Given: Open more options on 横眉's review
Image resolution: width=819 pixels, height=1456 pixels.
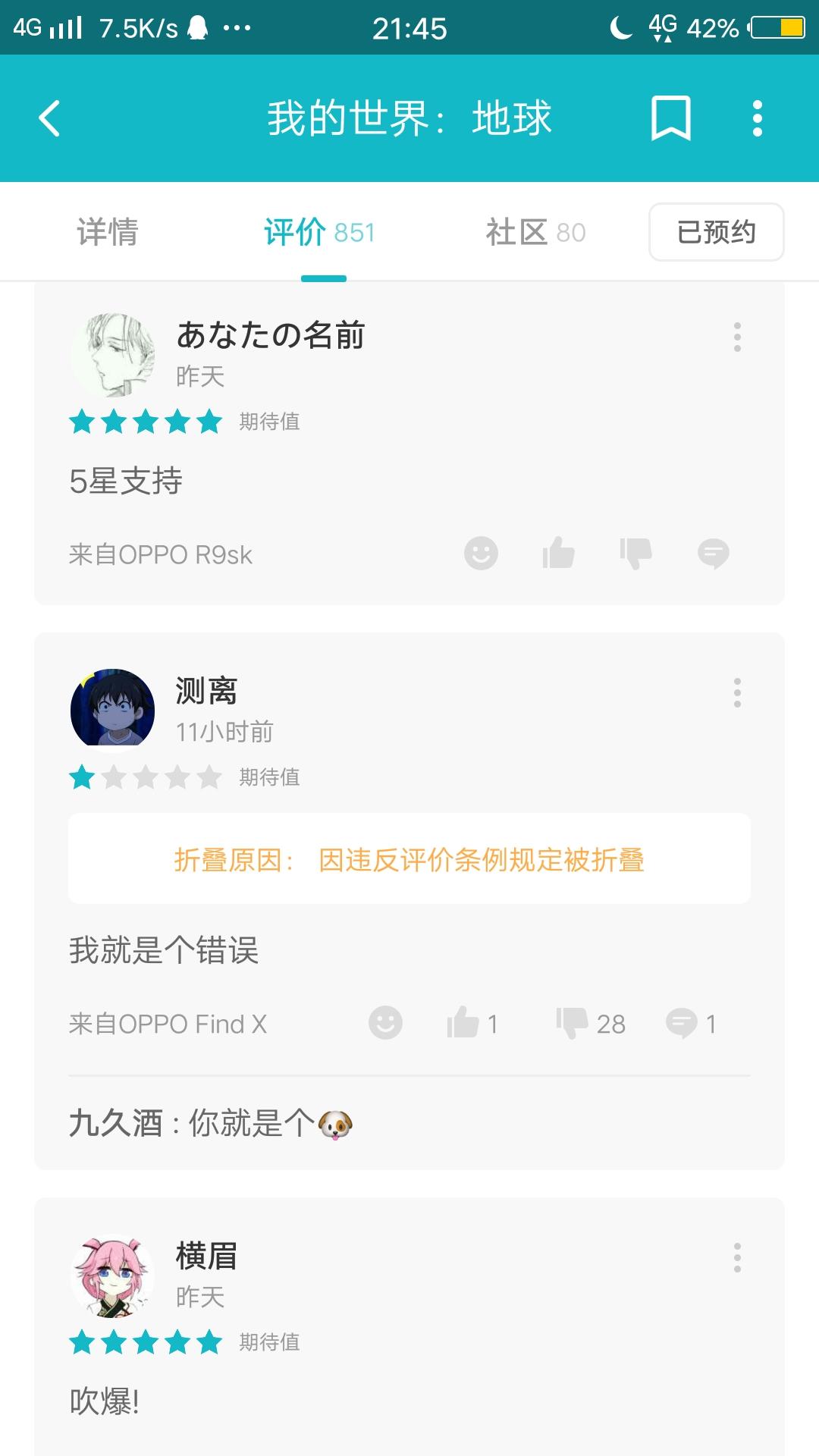Looking at the screenshot, I should click(737, 1258).
